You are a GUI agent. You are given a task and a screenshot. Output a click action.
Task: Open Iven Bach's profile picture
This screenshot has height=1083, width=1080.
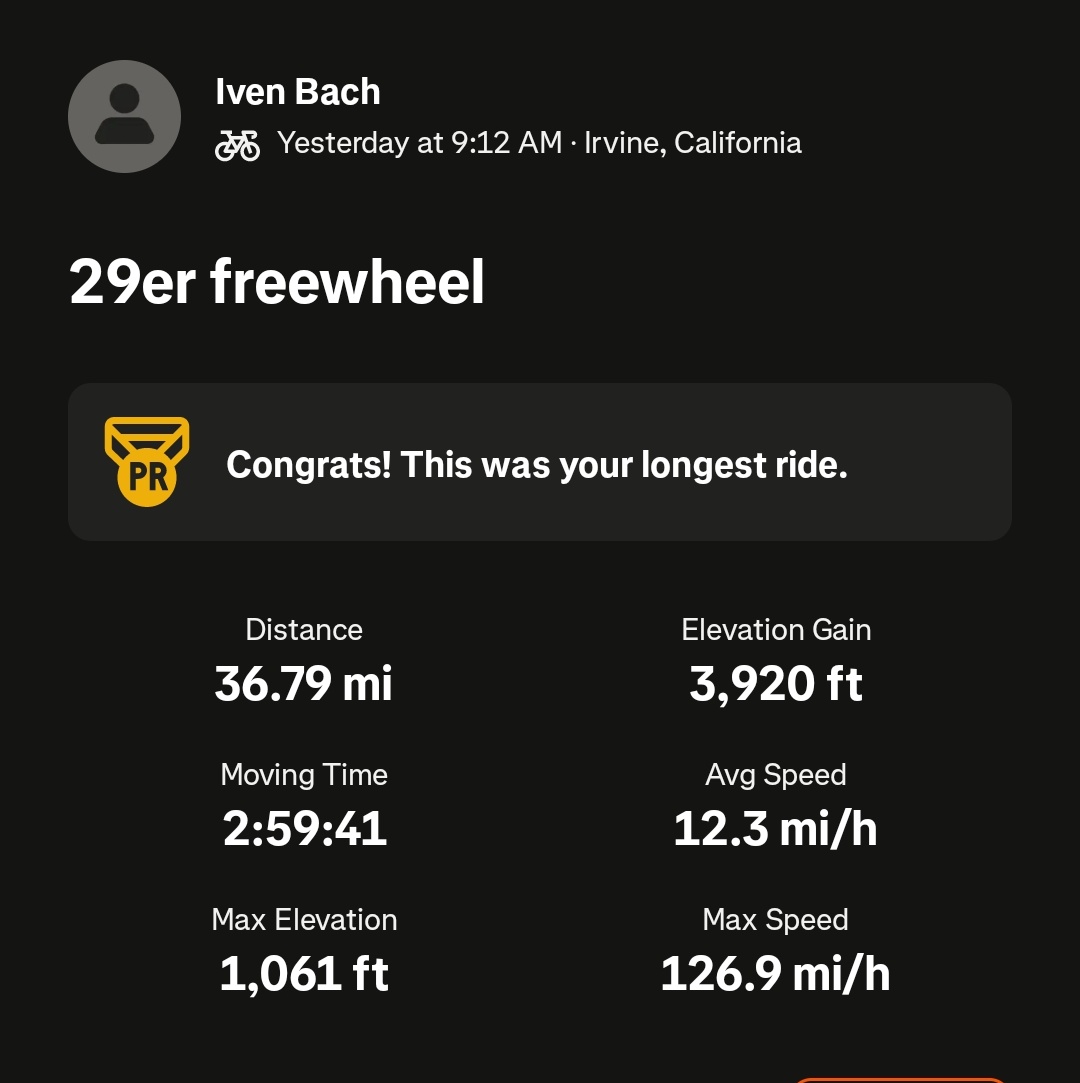click(124, 116)
